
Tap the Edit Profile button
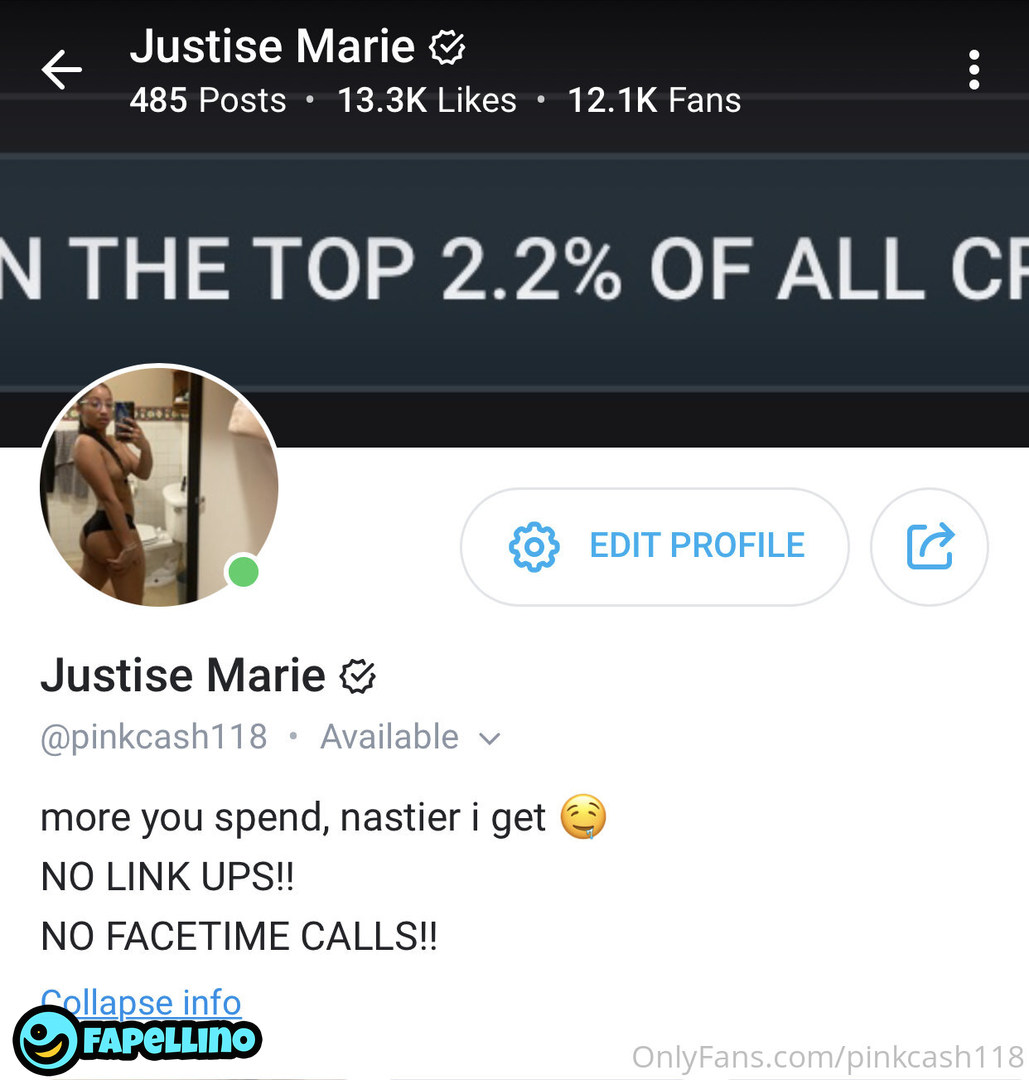654,546
